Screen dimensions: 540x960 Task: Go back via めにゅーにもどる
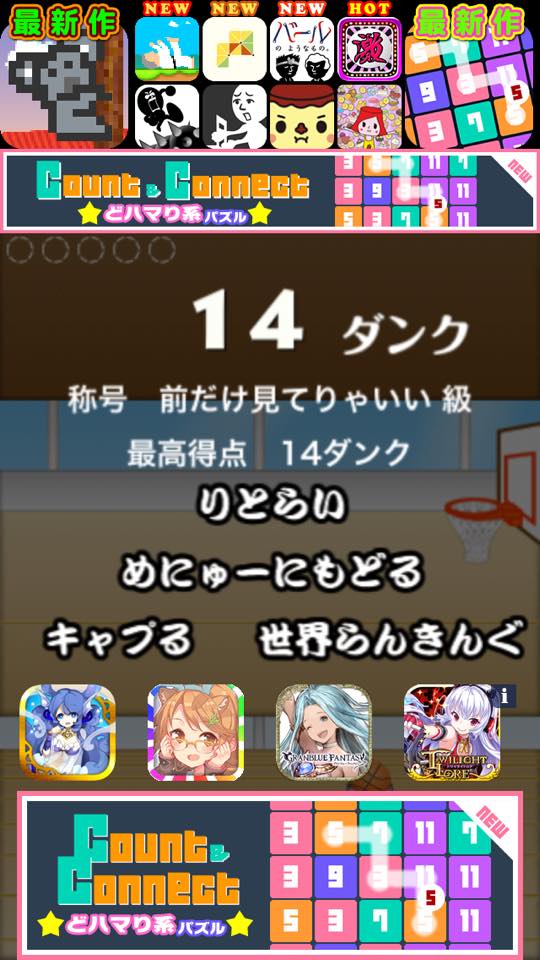(271, 572)
